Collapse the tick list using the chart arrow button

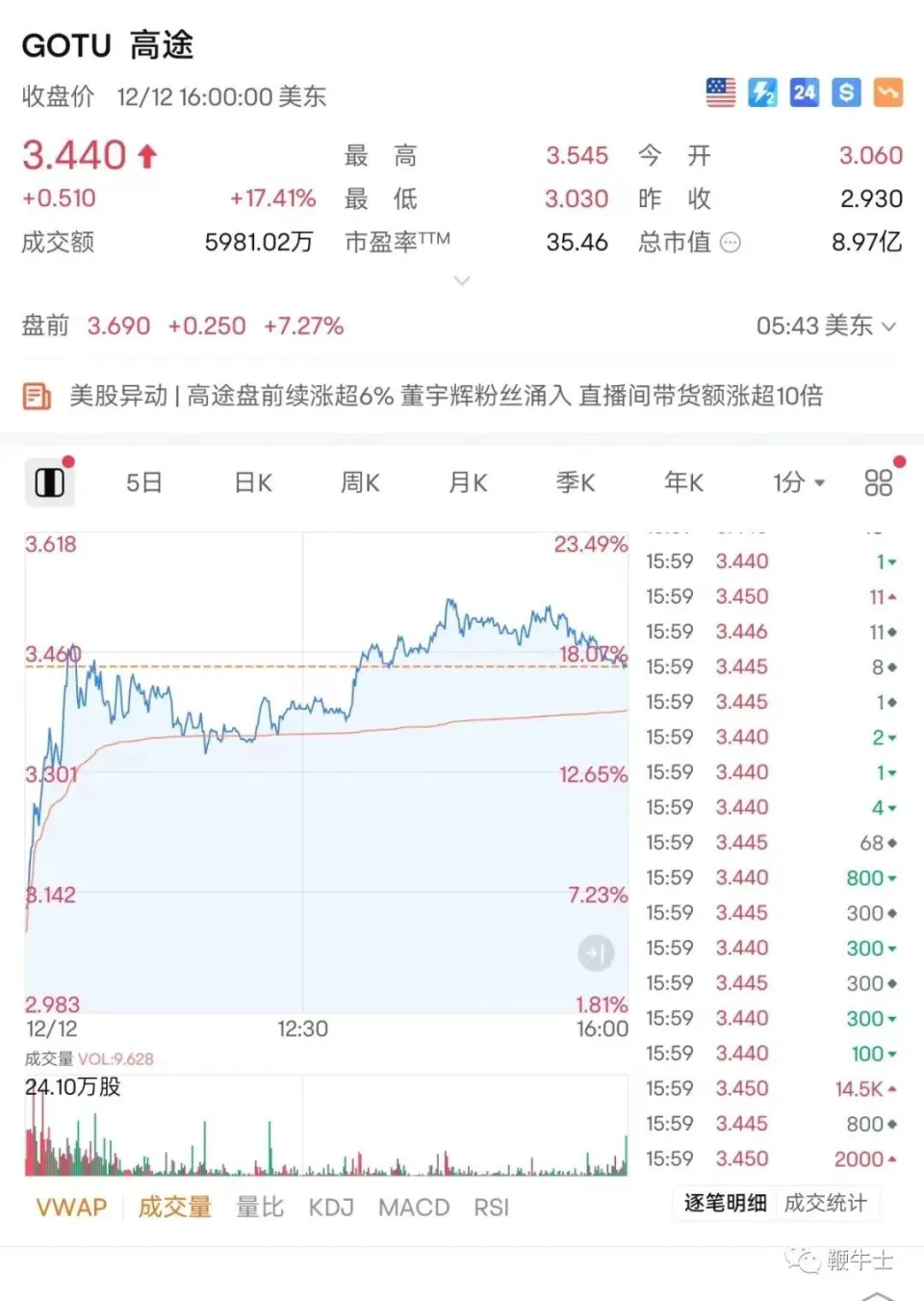595,953
